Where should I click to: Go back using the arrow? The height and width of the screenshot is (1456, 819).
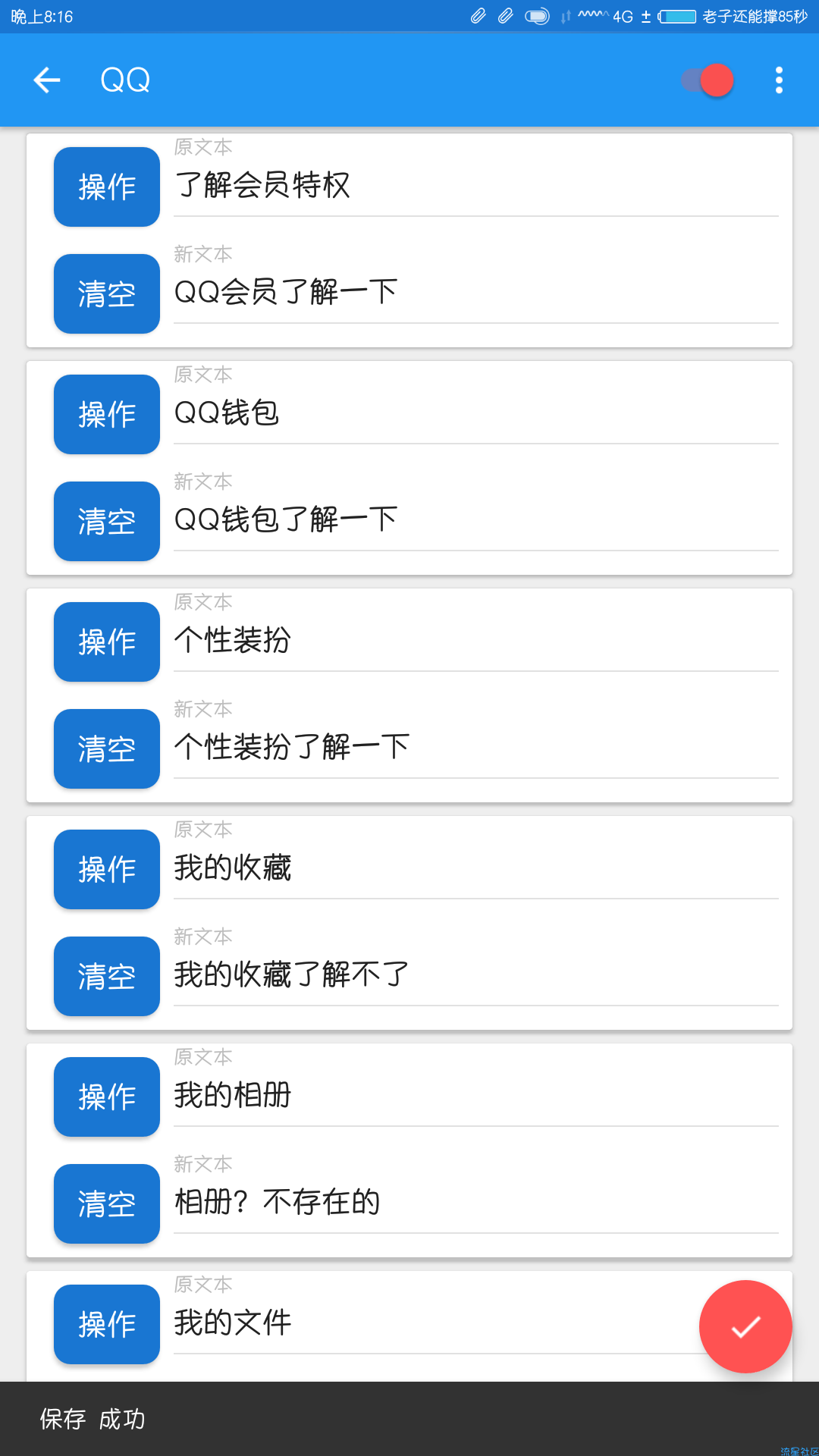tap(47, 80)
